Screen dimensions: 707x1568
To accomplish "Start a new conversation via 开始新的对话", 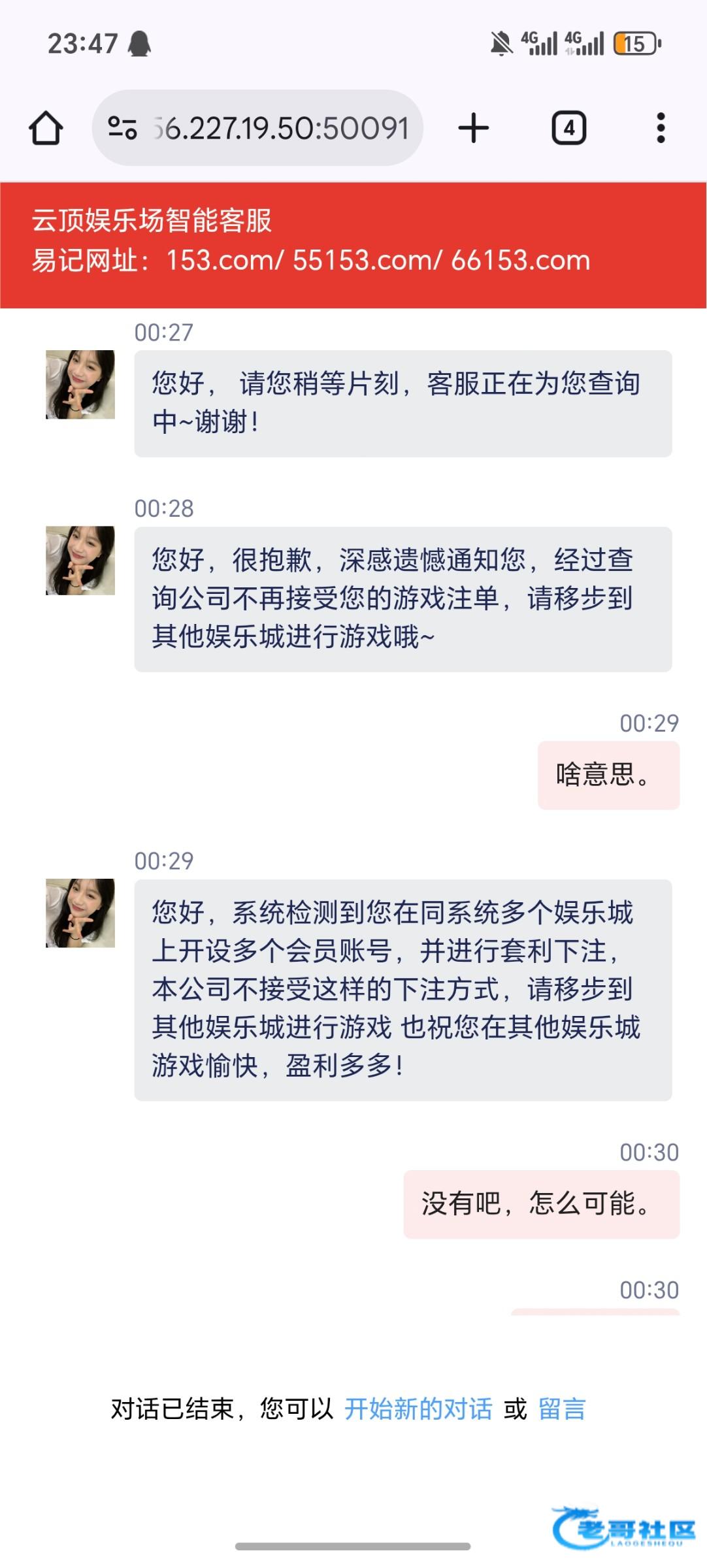I will [x=418, y=1409].
